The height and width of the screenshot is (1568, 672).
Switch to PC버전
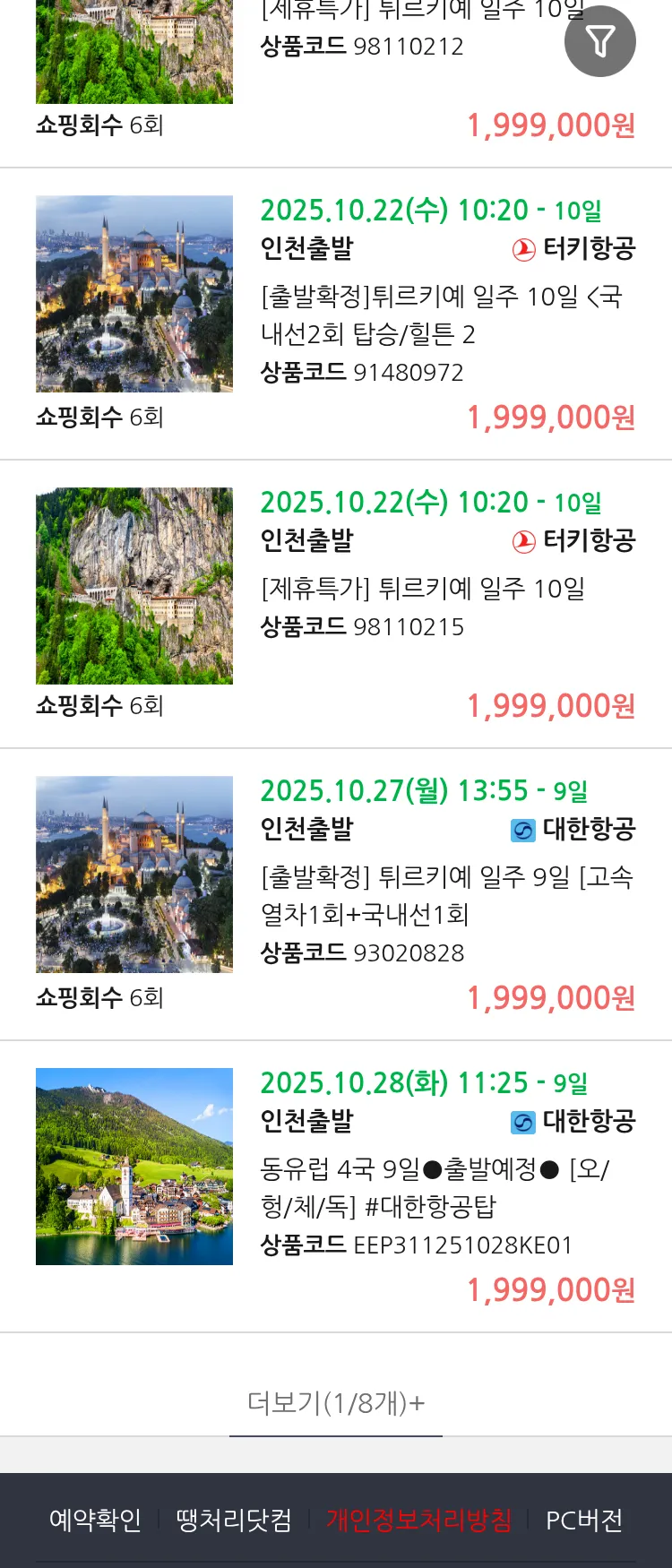(583, 1520)
